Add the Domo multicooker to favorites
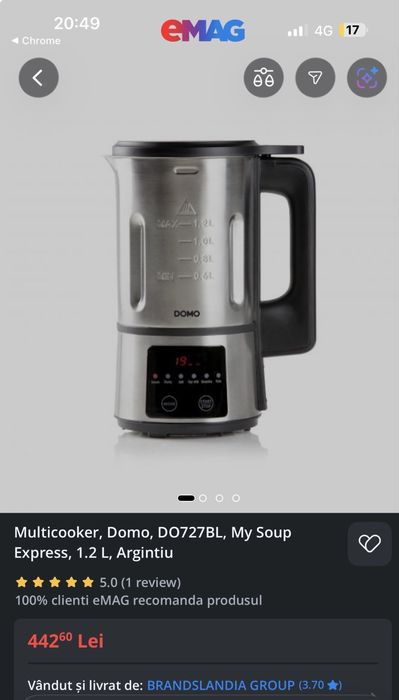 (370, 544)
